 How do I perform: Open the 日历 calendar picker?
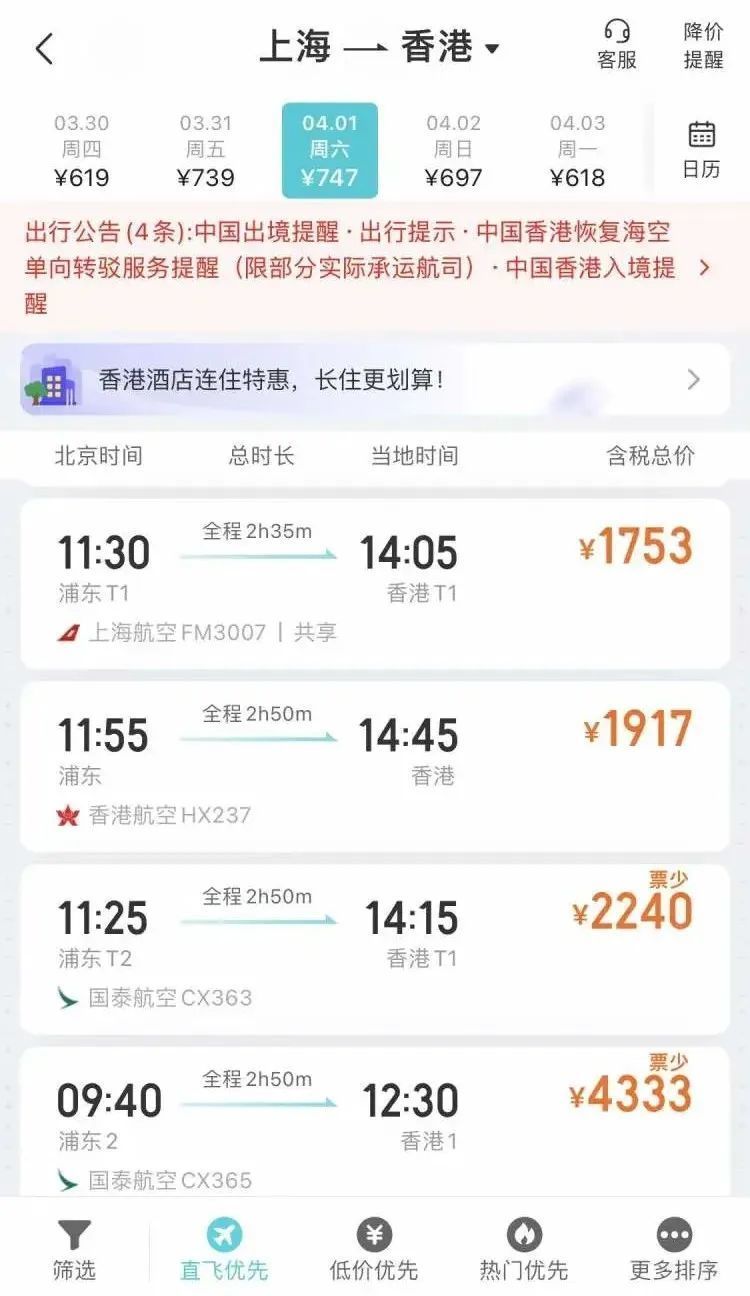click(x=701, y=150)
